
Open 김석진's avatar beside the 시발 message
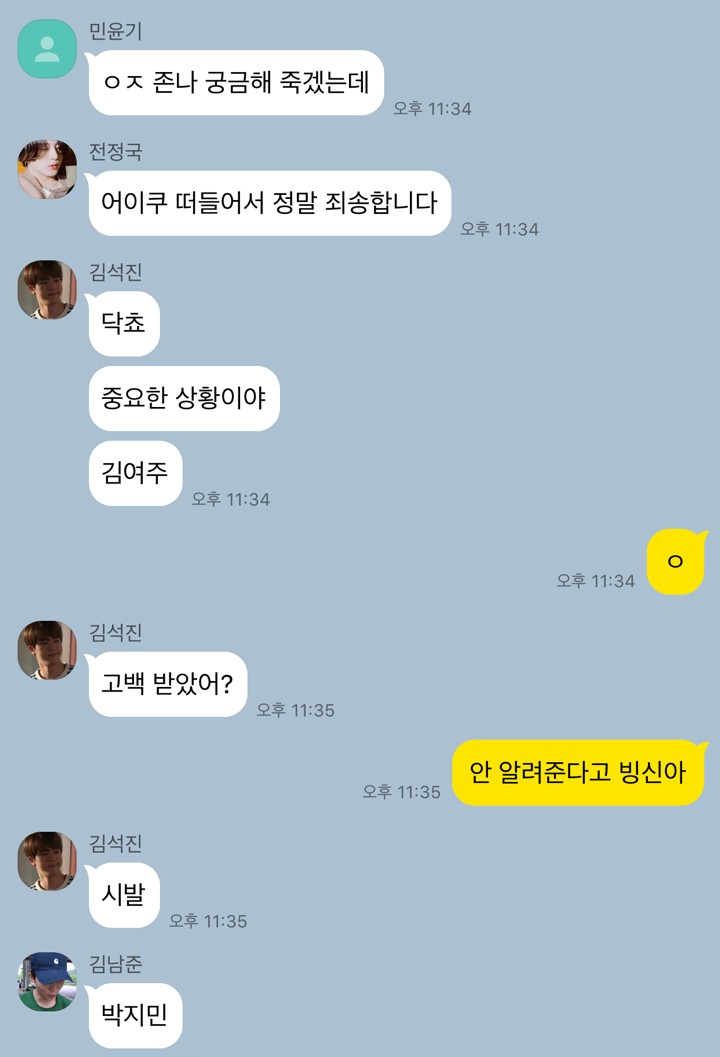pyautogui.click(x=47, y=861)
